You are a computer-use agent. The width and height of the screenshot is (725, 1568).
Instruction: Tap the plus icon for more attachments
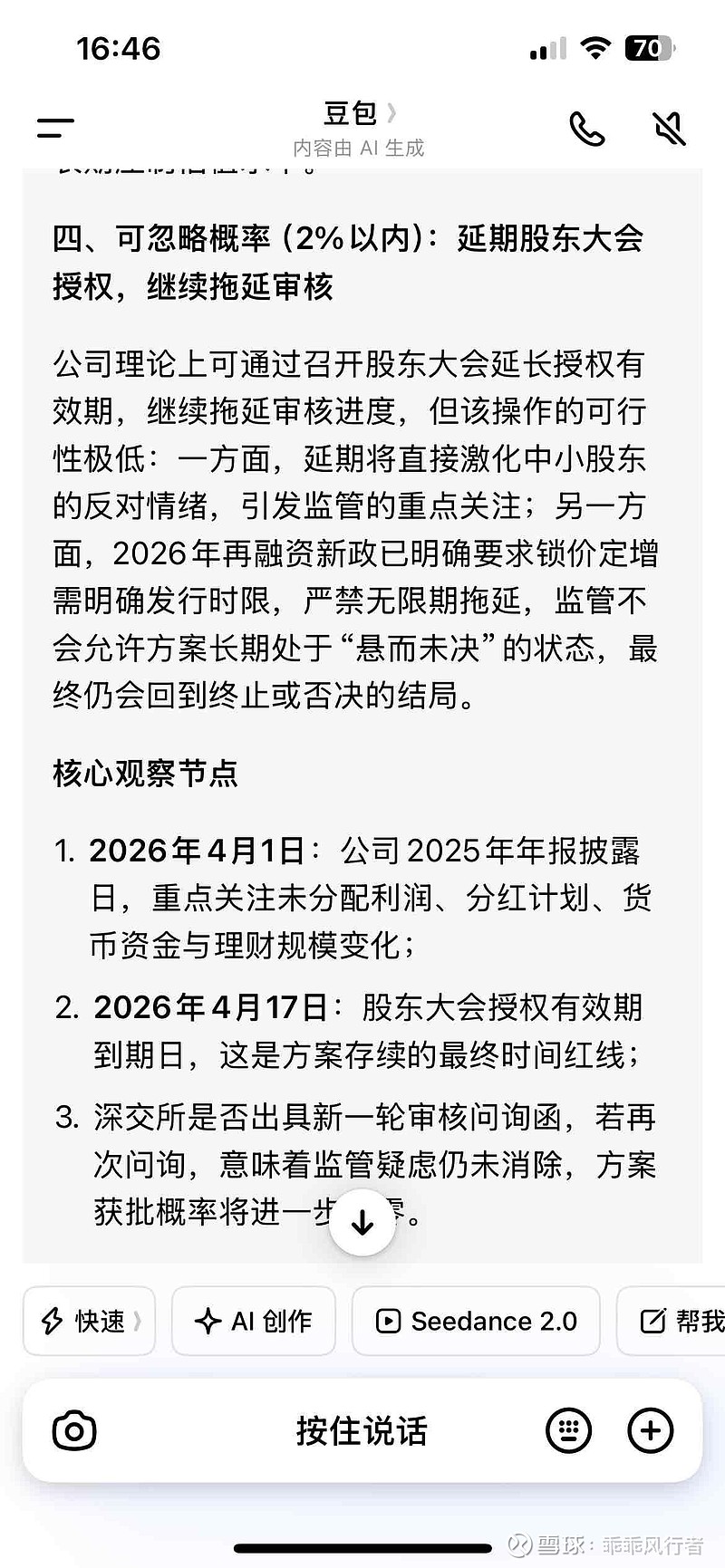(x=650, y=1431)
